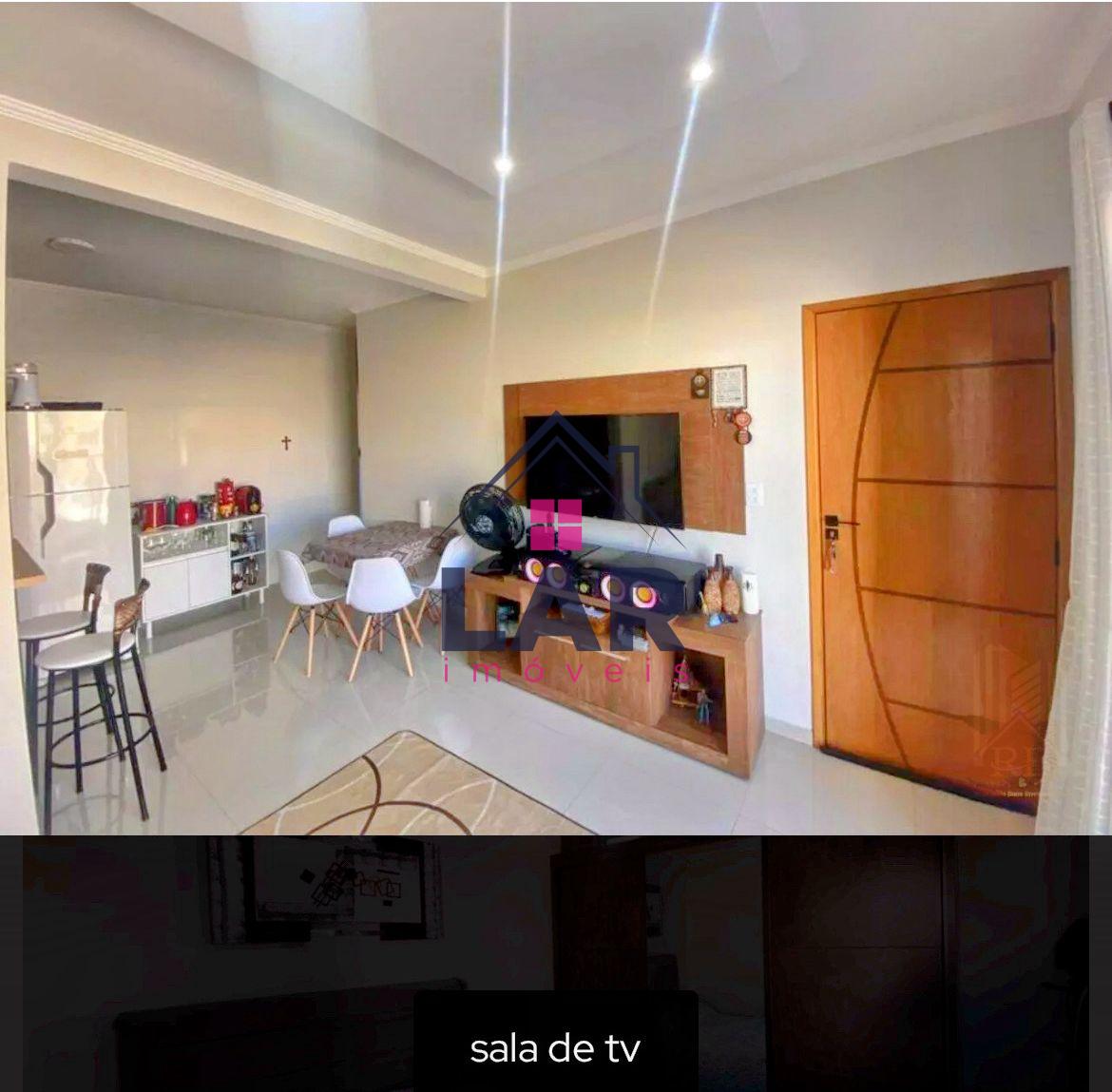The width and height of the screenshot is (1112, 1092).
Task: Open the living room photo in fullscreen
Action: 556,418
